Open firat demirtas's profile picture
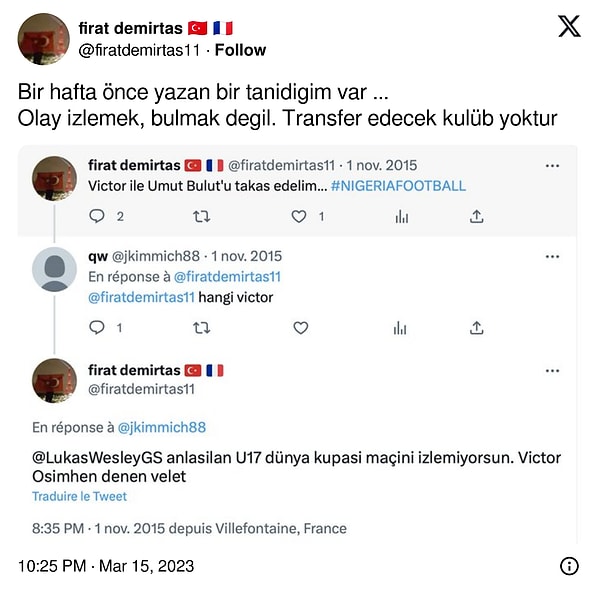Viewport: 600px width, 596px height. pos(43,39)
